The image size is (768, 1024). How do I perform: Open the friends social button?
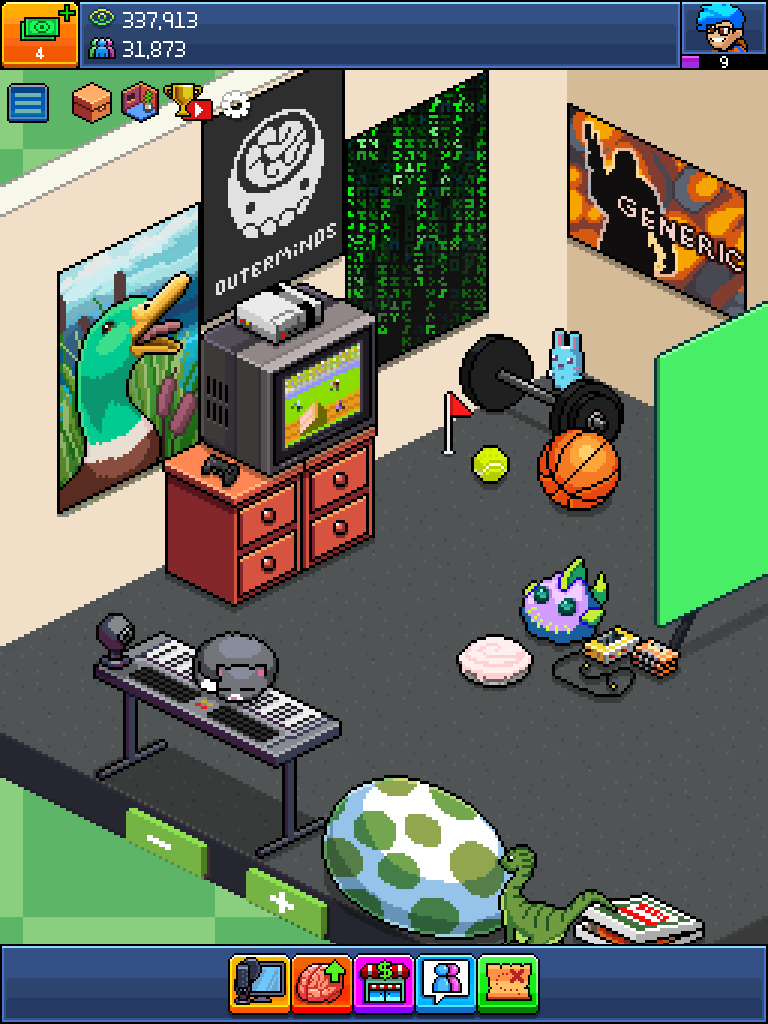tap(446, 983)
